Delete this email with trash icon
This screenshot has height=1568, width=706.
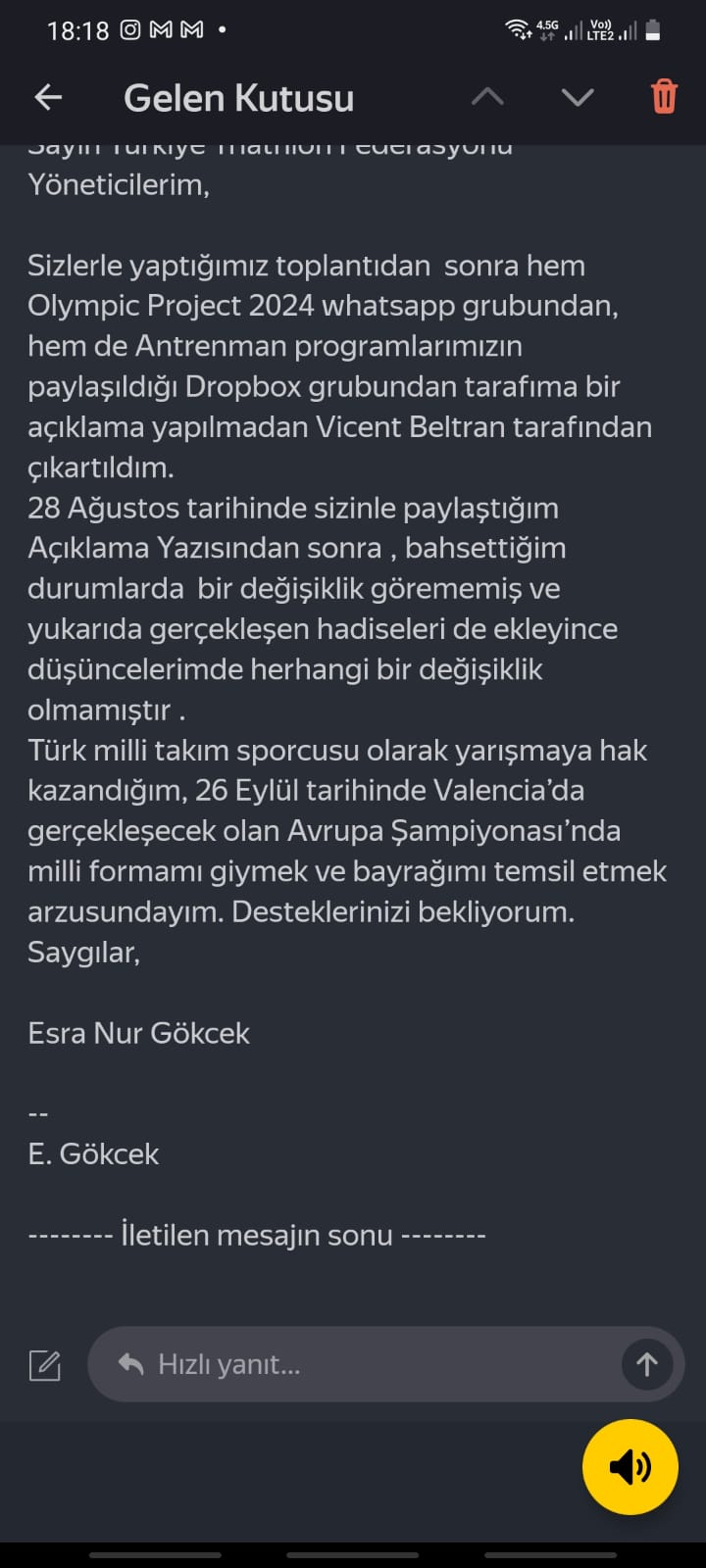pos(664,97)
